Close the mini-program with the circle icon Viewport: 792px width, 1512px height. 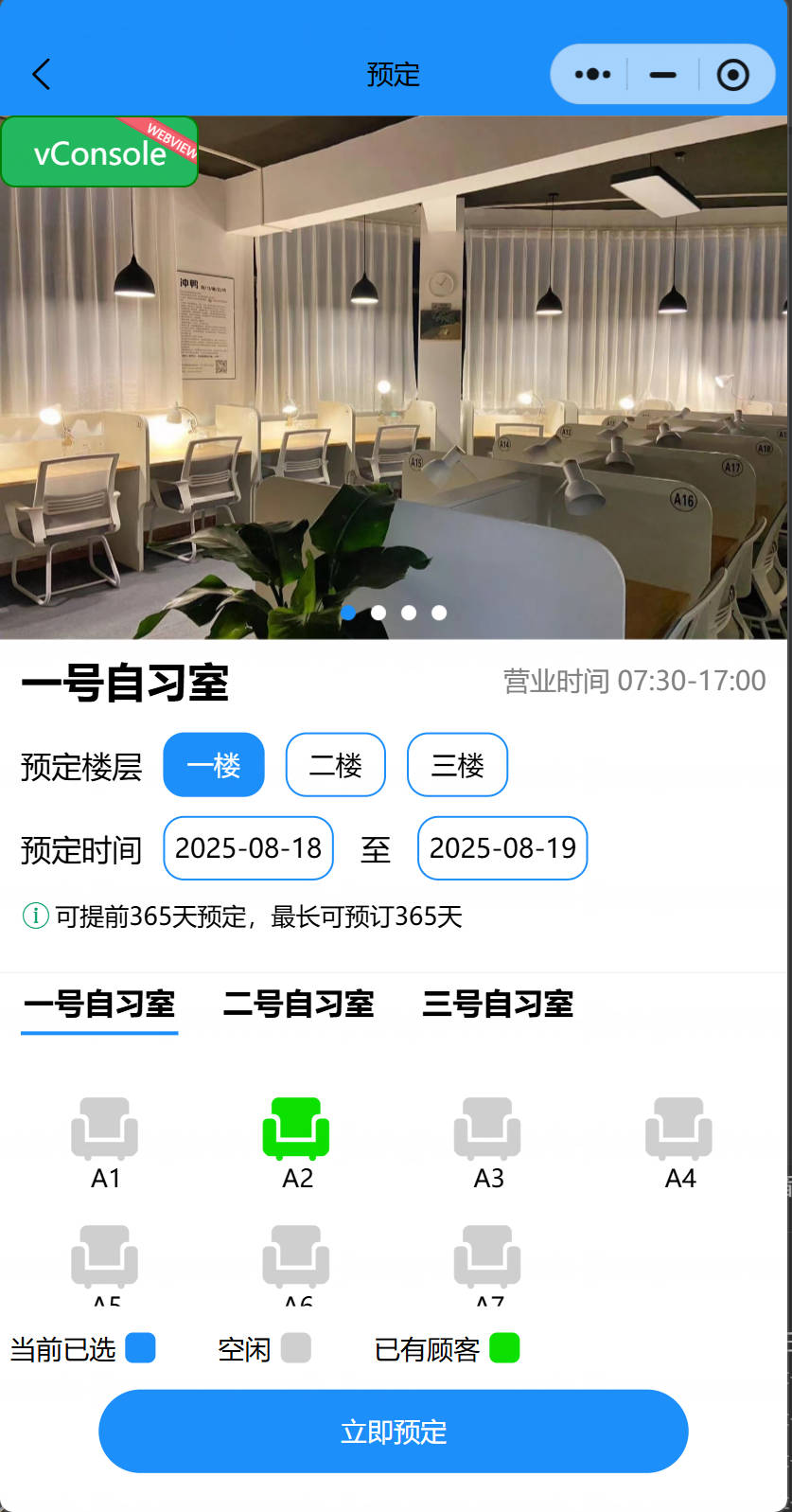(733, 74)
